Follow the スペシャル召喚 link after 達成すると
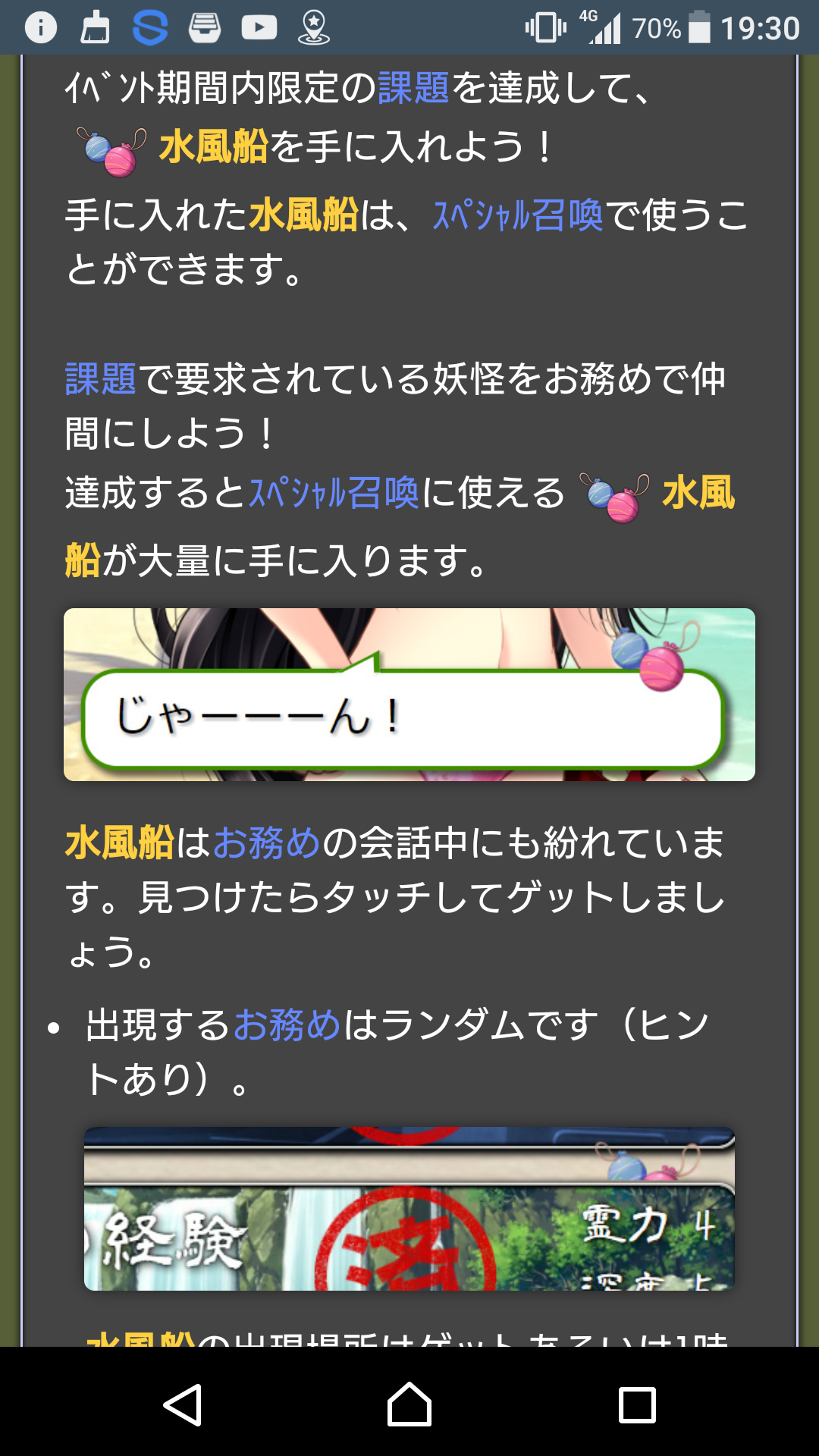Image resolution: width=819 pixels, height=1456 pixels. click(x=334, y=493)
